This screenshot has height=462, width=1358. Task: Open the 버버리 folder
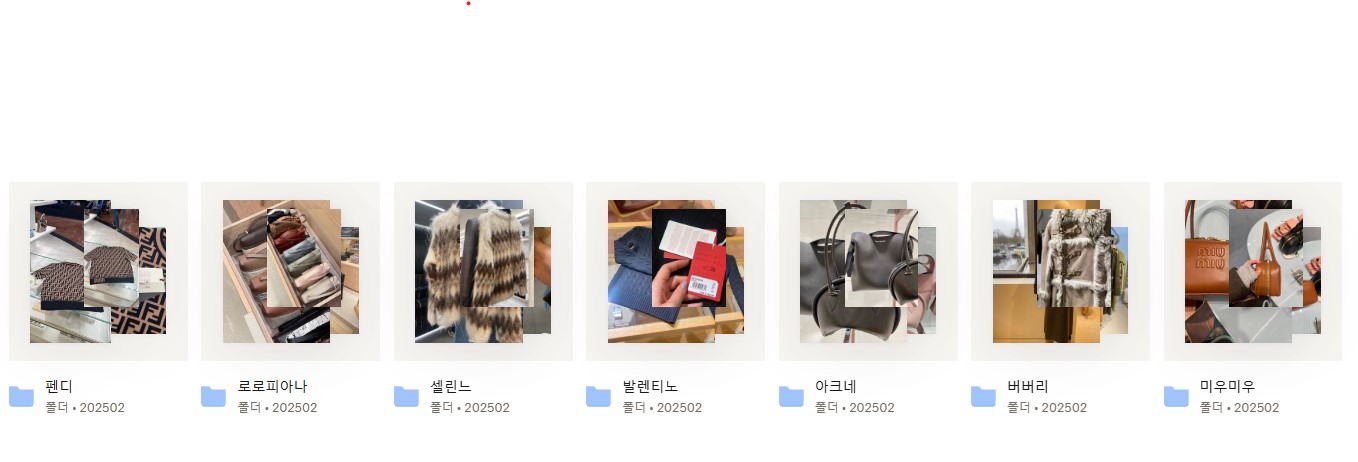pos(1060,271)
